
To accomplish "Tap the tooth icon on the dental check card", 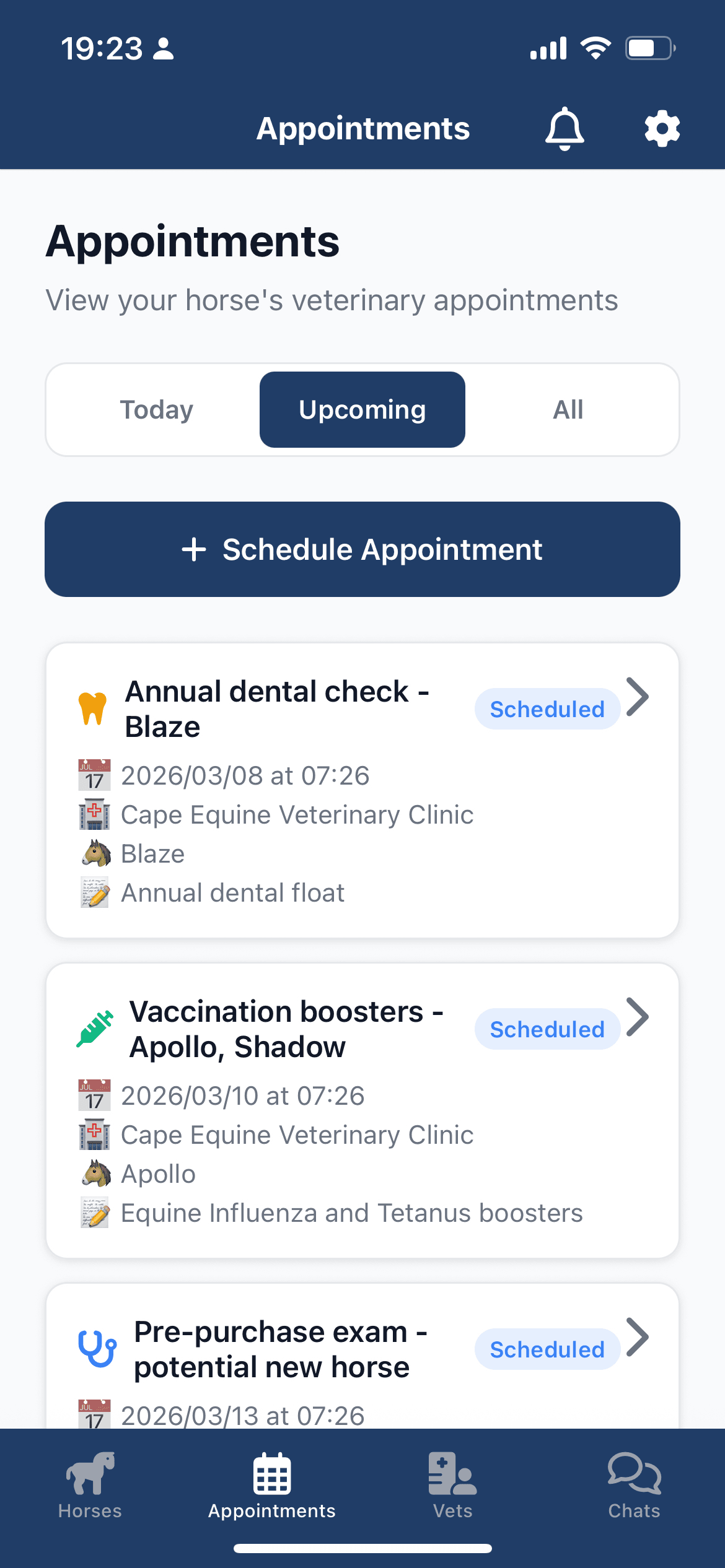I will coord(93,708).
